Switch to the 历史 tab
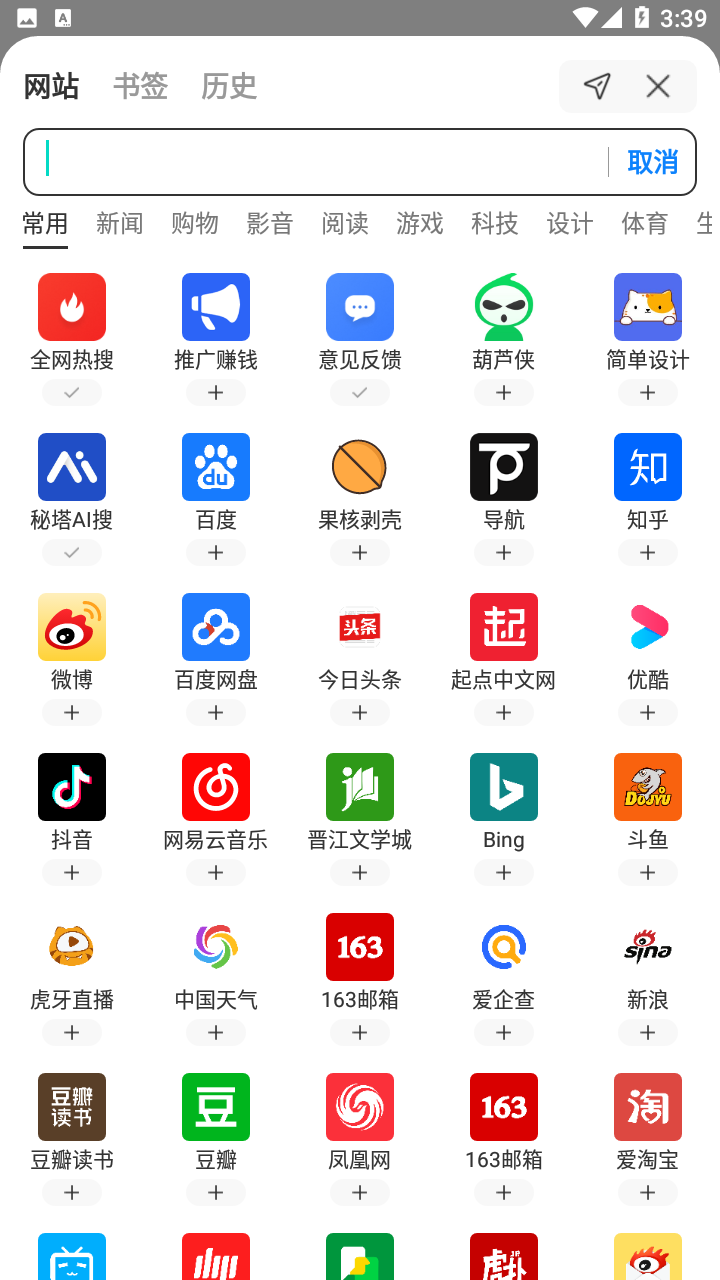Image resolution: width=720 pixels, height=1280 pixels. (x=229, y=86)
